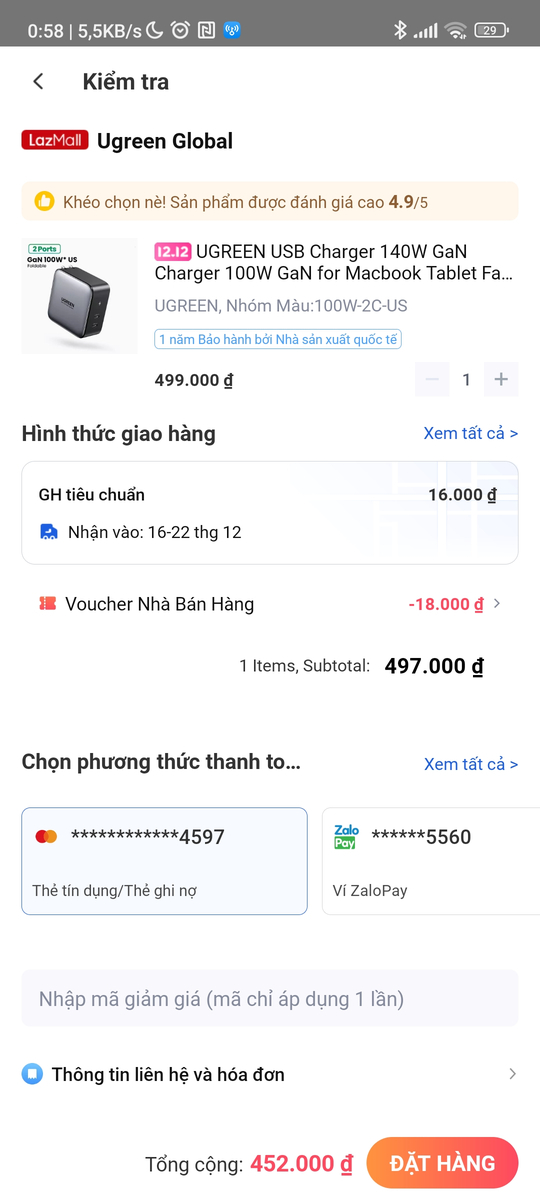Viewport: 540px width, 1200px height.
Task: View all payment methods via Xem tất cả
Action: pyautogui.click(x=471, y=764)
